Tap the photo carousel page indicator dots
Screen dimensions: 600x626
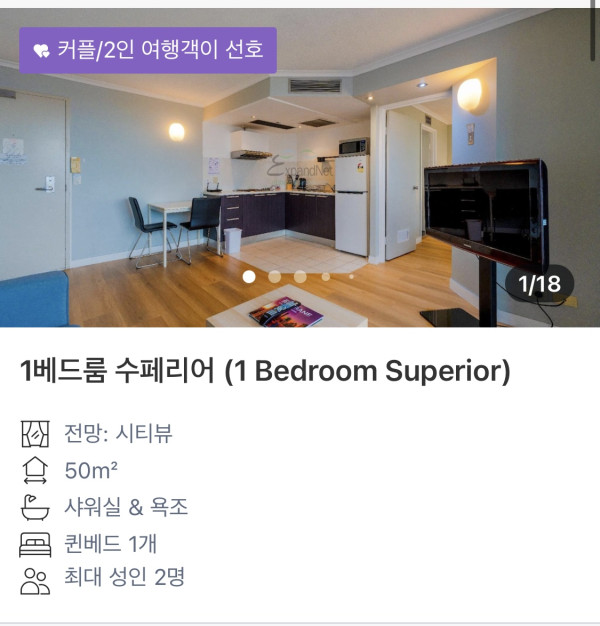point(286,276)
